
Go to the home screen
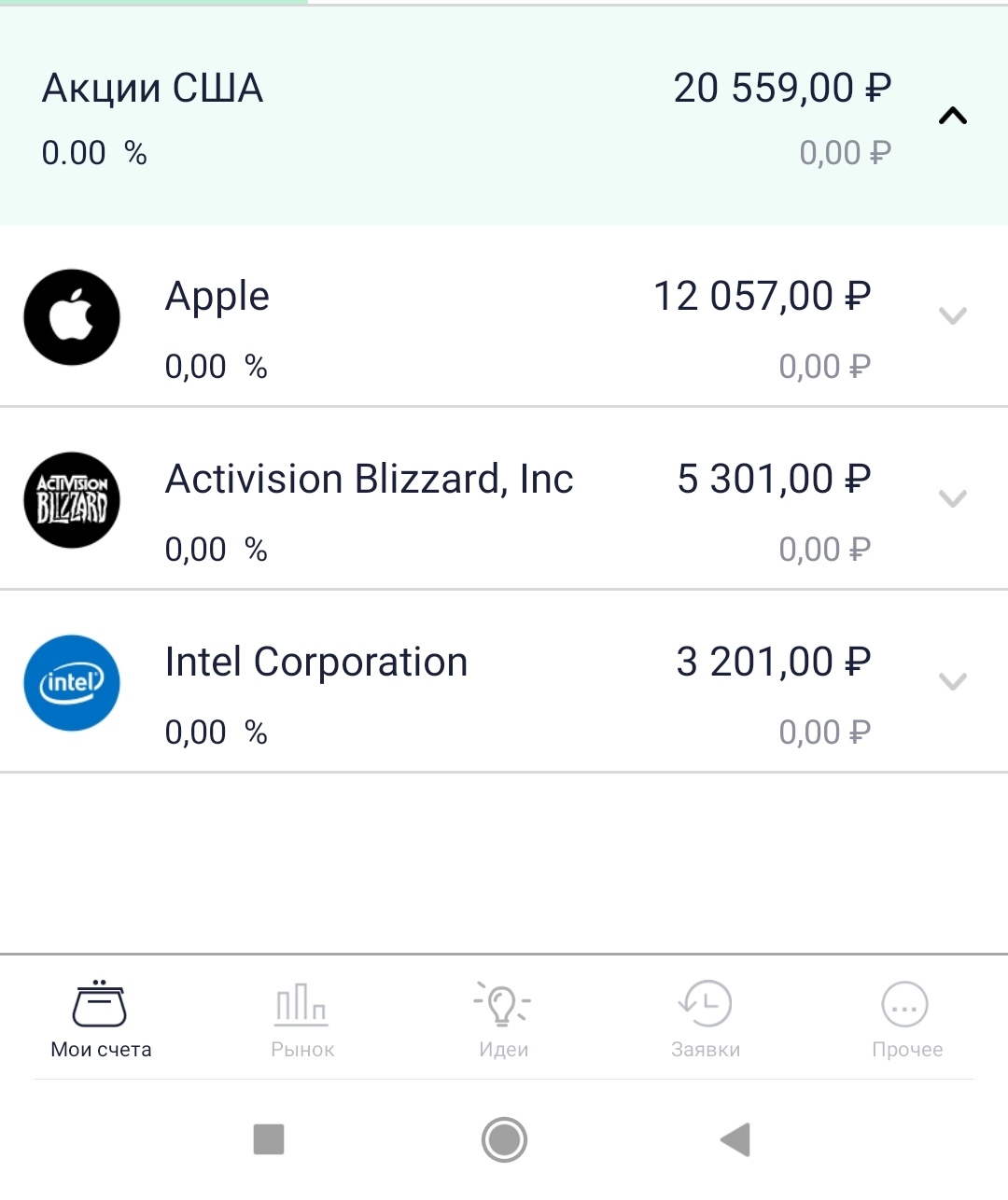(x=504, y=1139)
